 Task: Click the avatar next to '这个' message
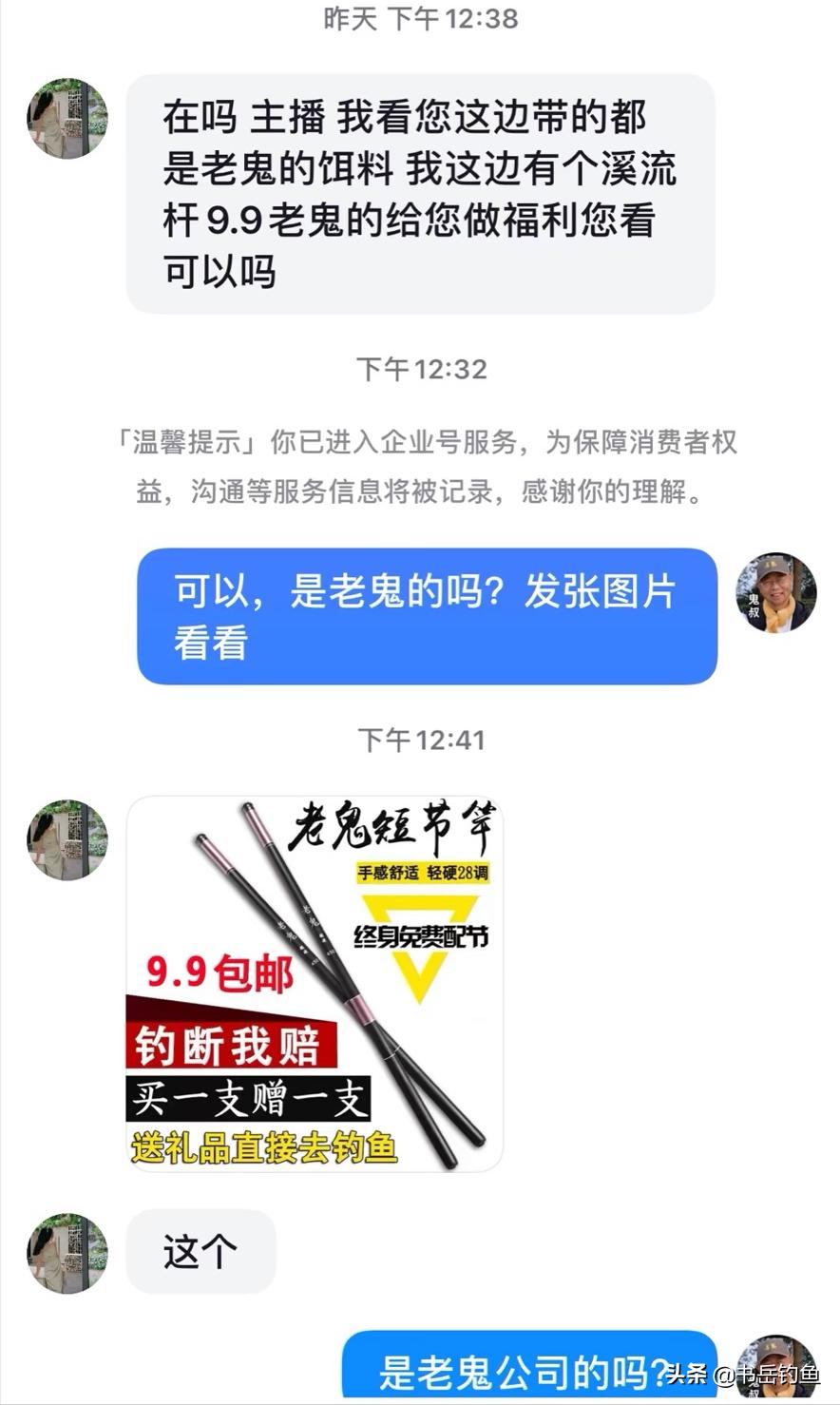coord(67,1252)
